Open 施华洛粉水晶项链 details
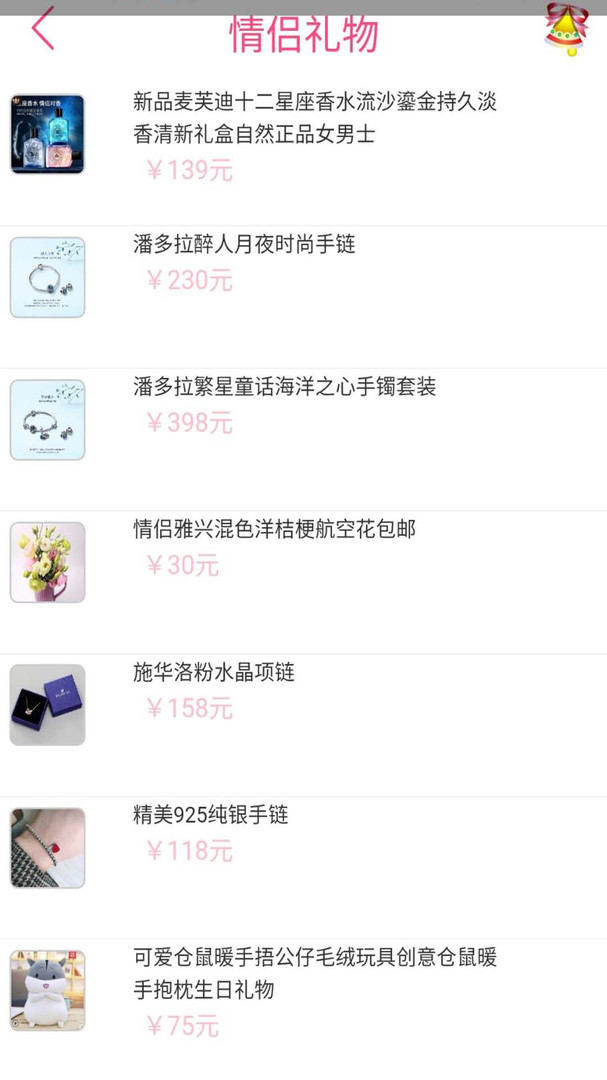The image size is (607, 1080). (214, 672)
